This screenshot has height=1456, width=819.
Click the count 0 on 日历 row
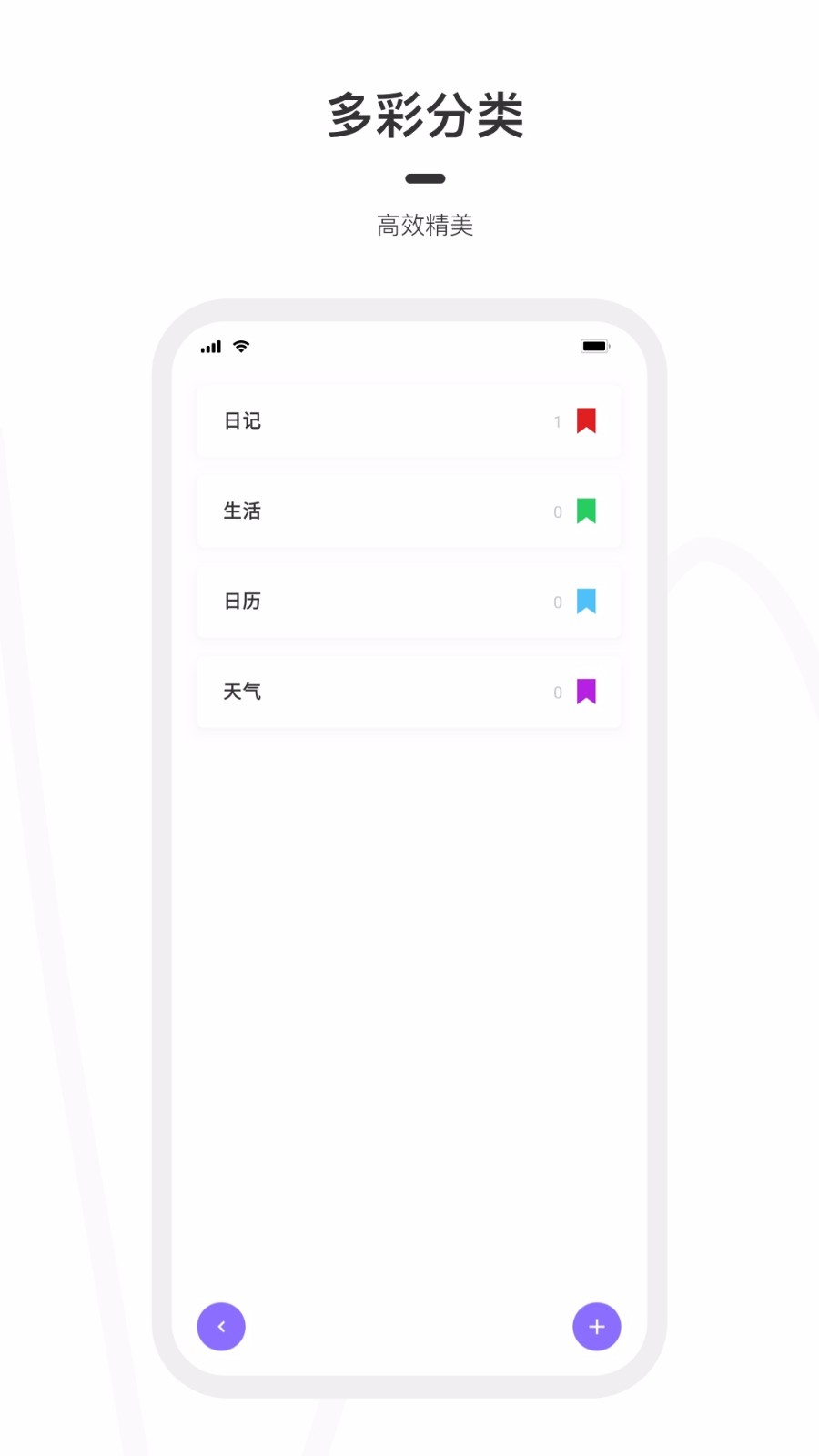click(x=557, y=601)
